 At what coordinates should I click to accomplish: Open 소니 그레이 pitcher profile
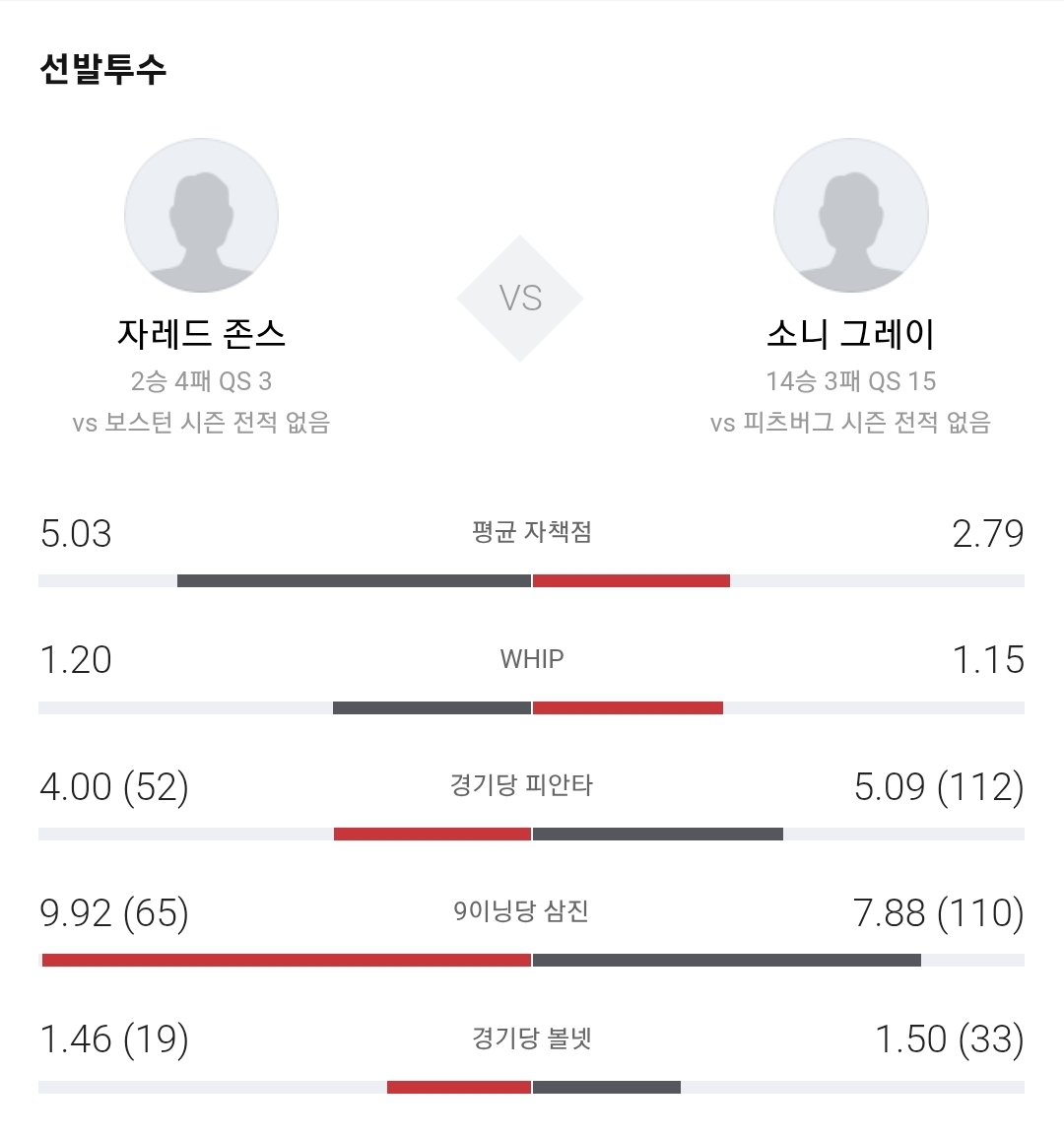(x=850, y=216)
